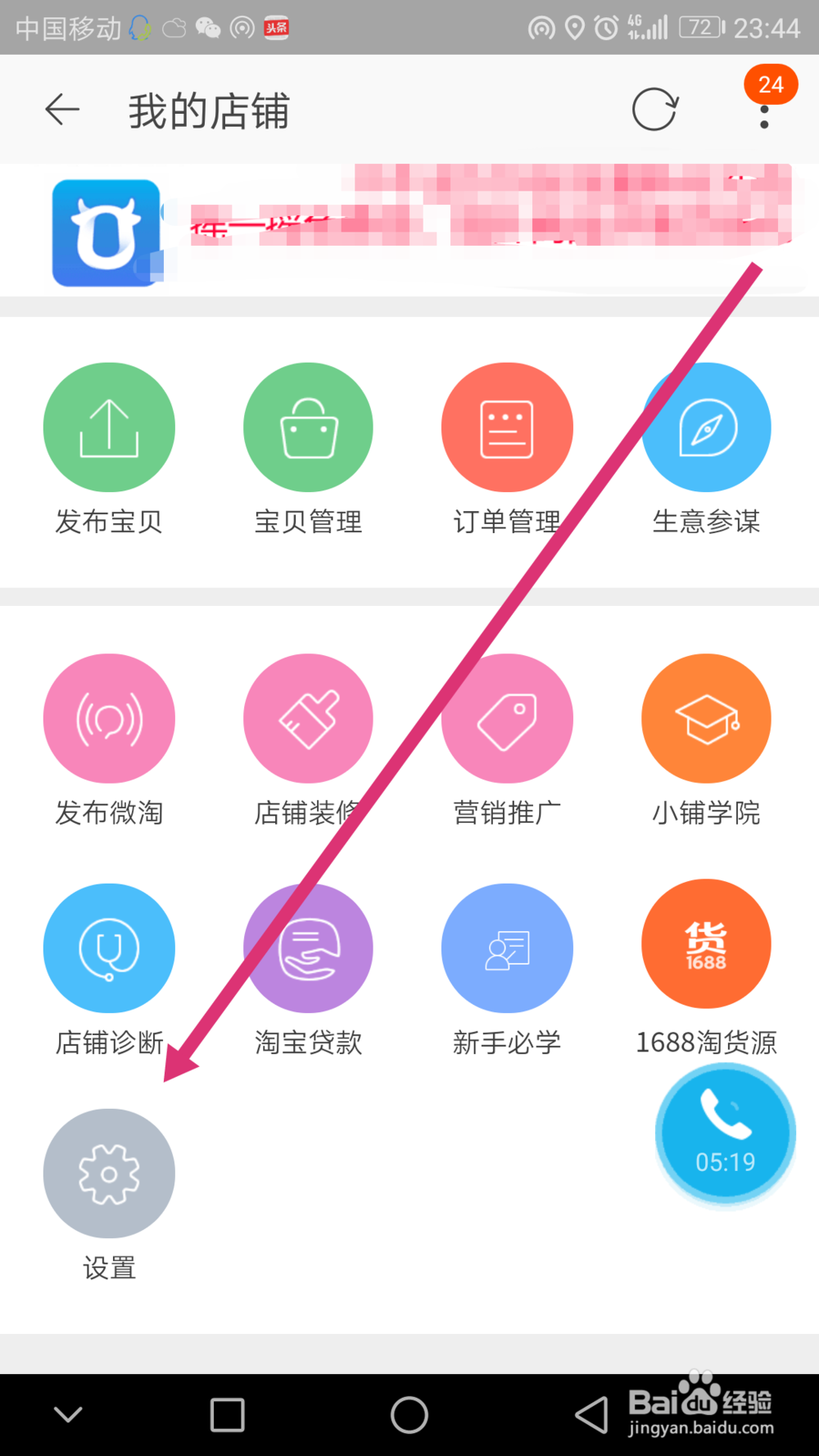Open 发布宝贝 to publish a new product
The width and height of the screenshot is (819, 1456).
pos(109,427)
